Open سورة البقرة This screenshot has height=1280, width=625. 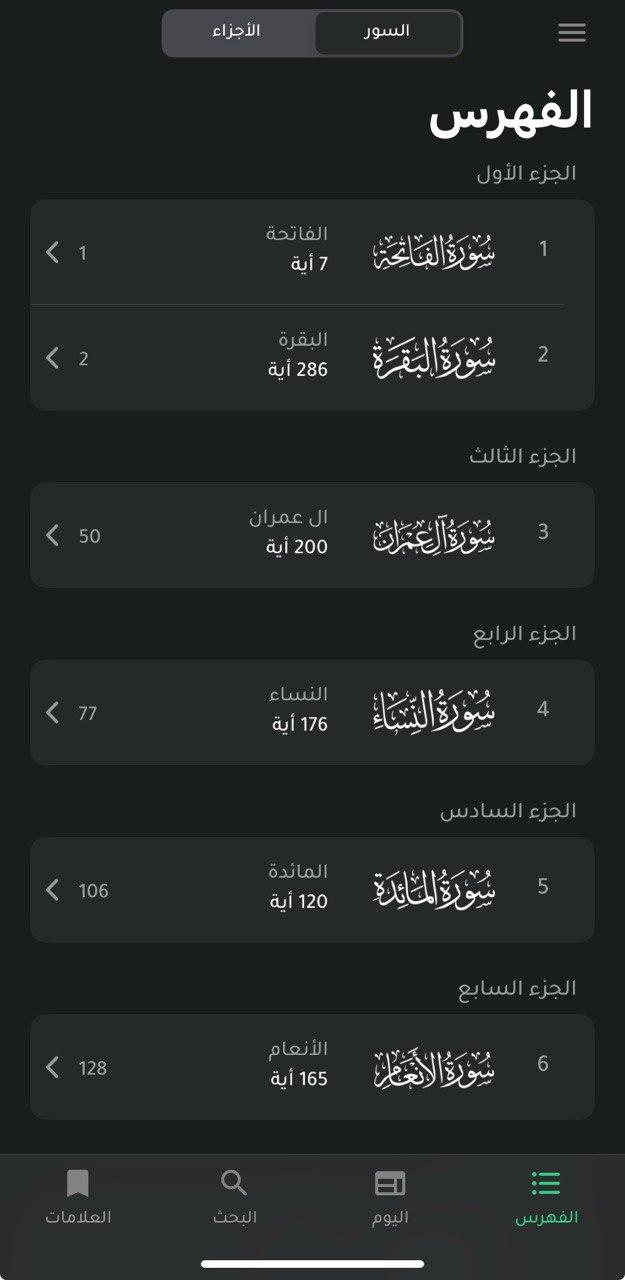(x=312, y=356)
